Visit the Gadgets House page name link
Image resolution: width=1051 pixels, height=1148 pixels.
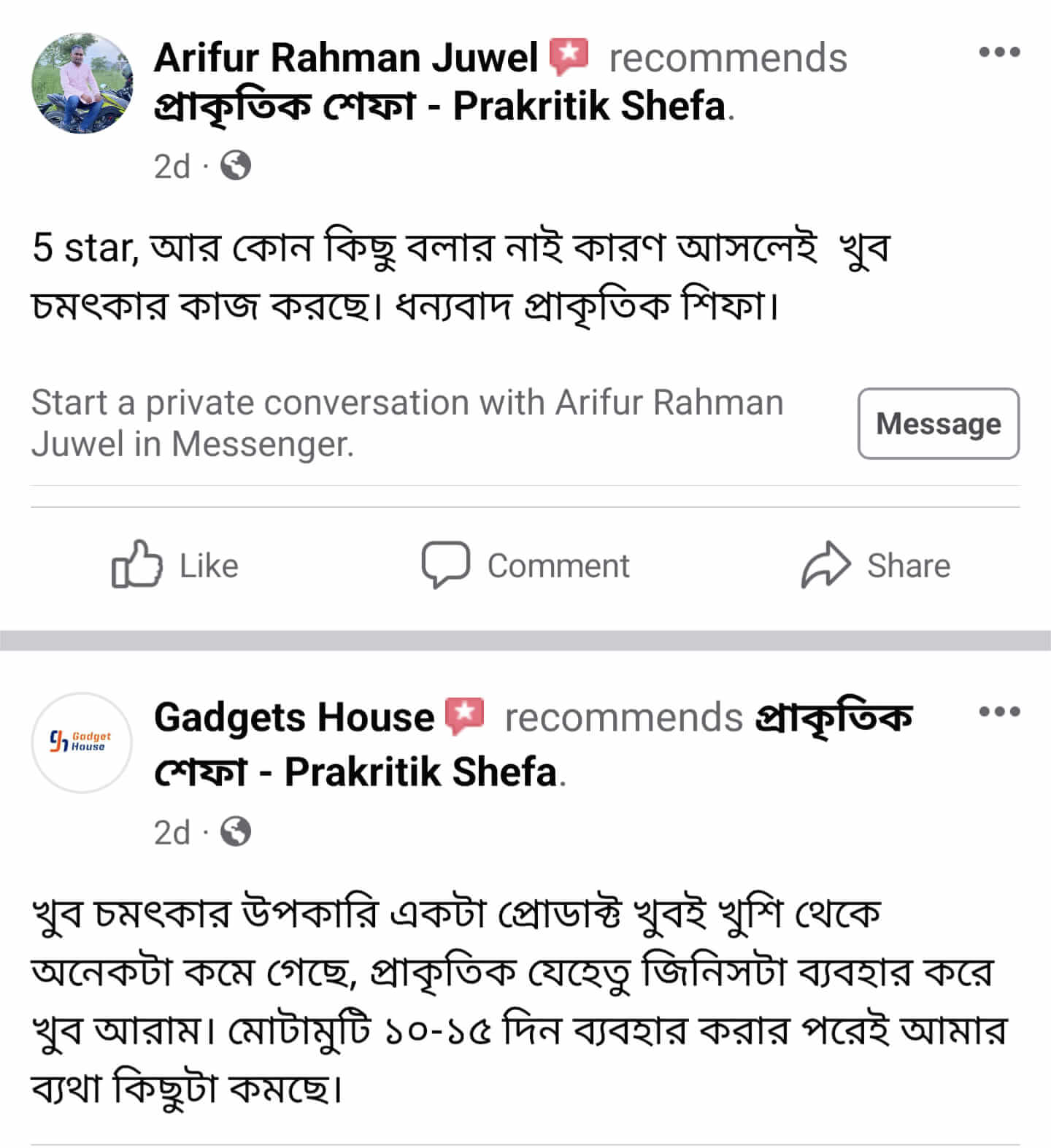[293, 717]
